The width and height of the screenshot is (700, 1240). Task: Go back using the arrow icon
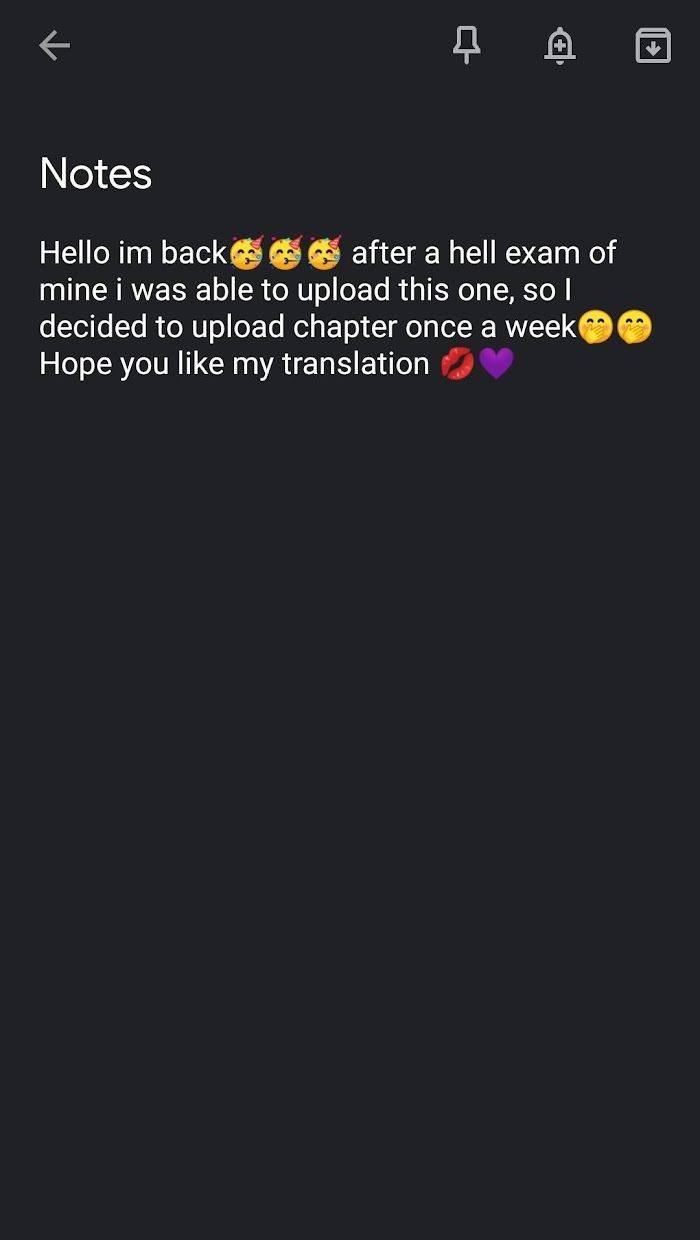pyautogui.click(x=54, y=45)
